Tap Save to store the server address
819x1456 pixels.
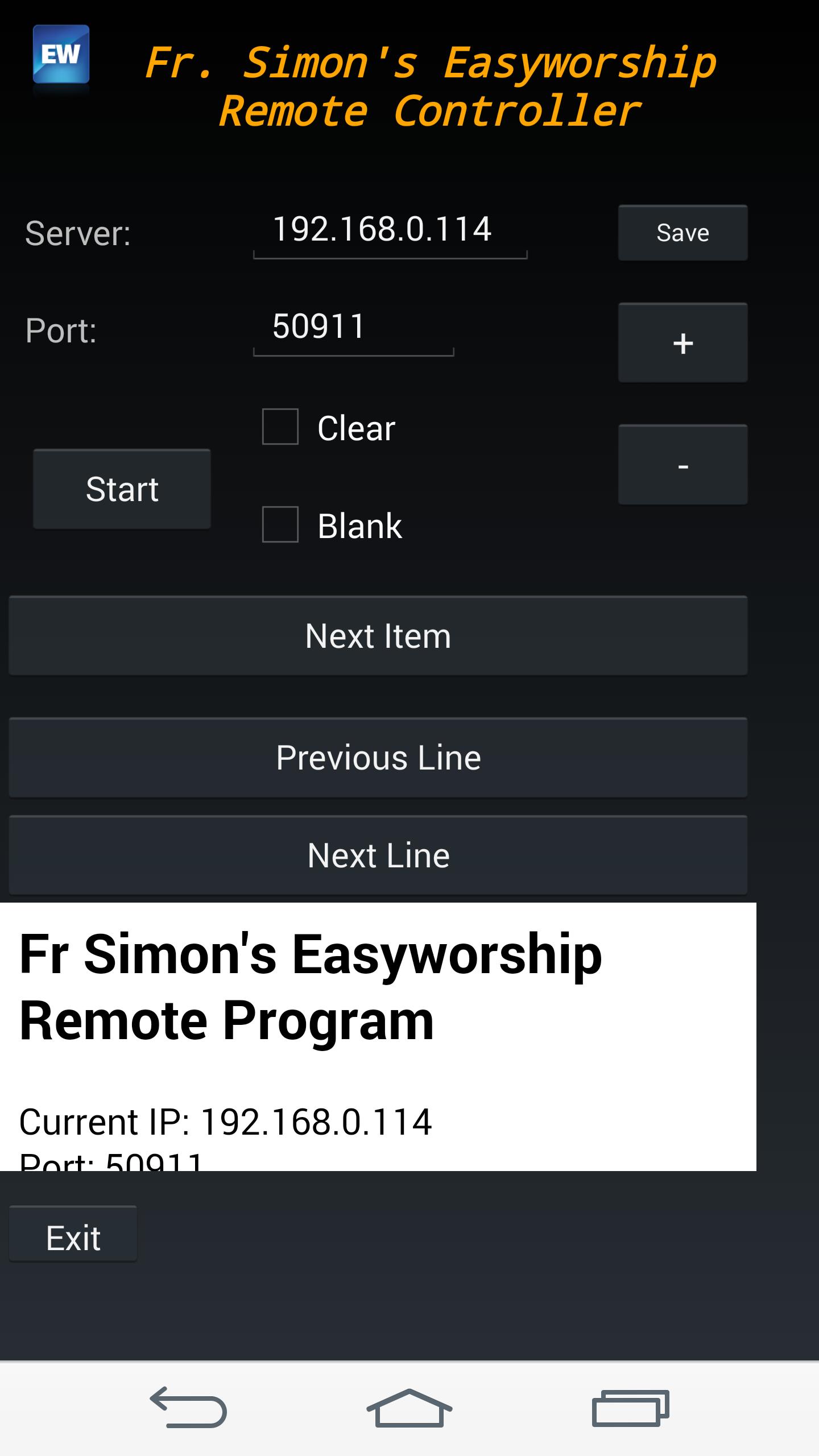[682, 232]
